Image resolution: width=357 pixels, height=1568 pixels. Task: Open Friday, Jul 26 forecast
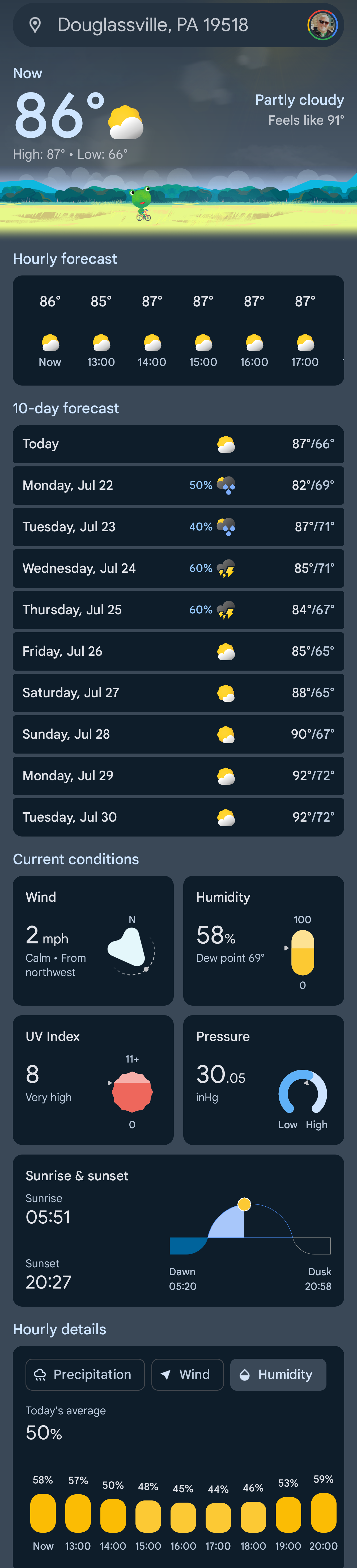click(178, 651)
